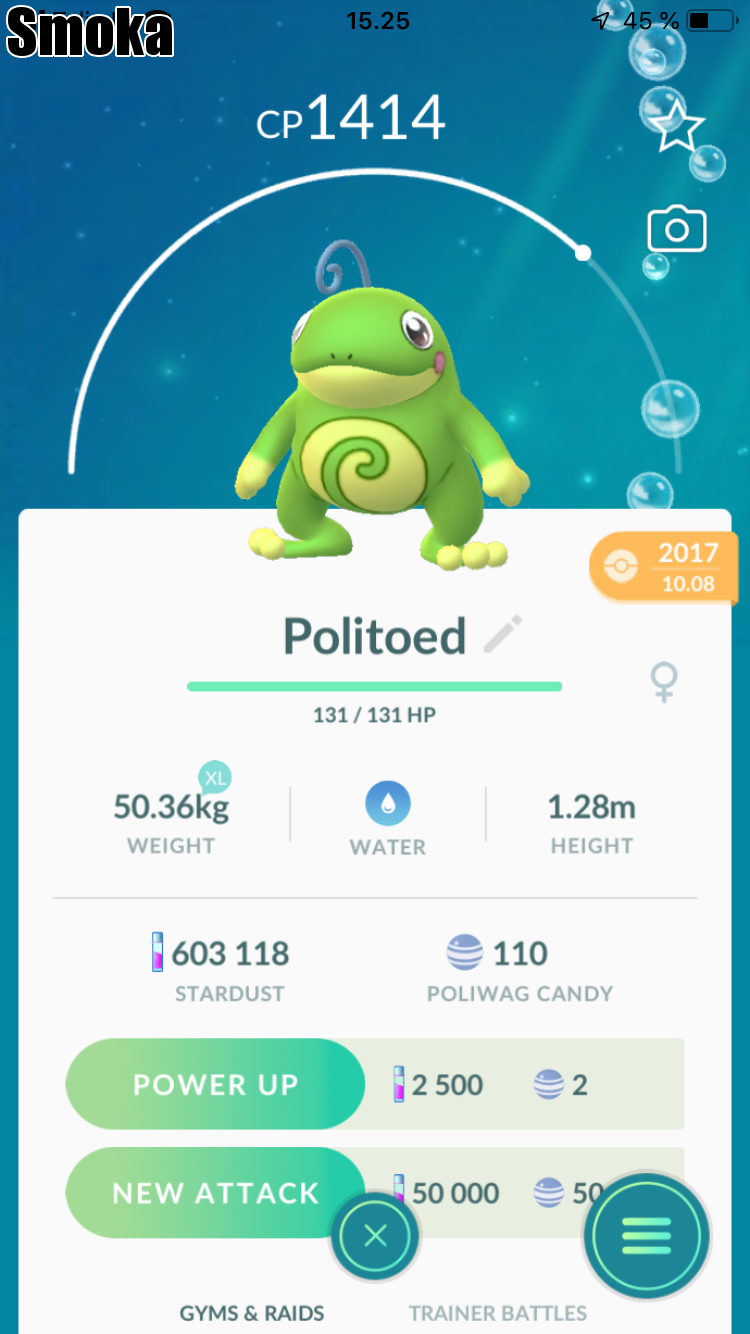Buy a new attack for 50 000 stardust

(215, 1193)
